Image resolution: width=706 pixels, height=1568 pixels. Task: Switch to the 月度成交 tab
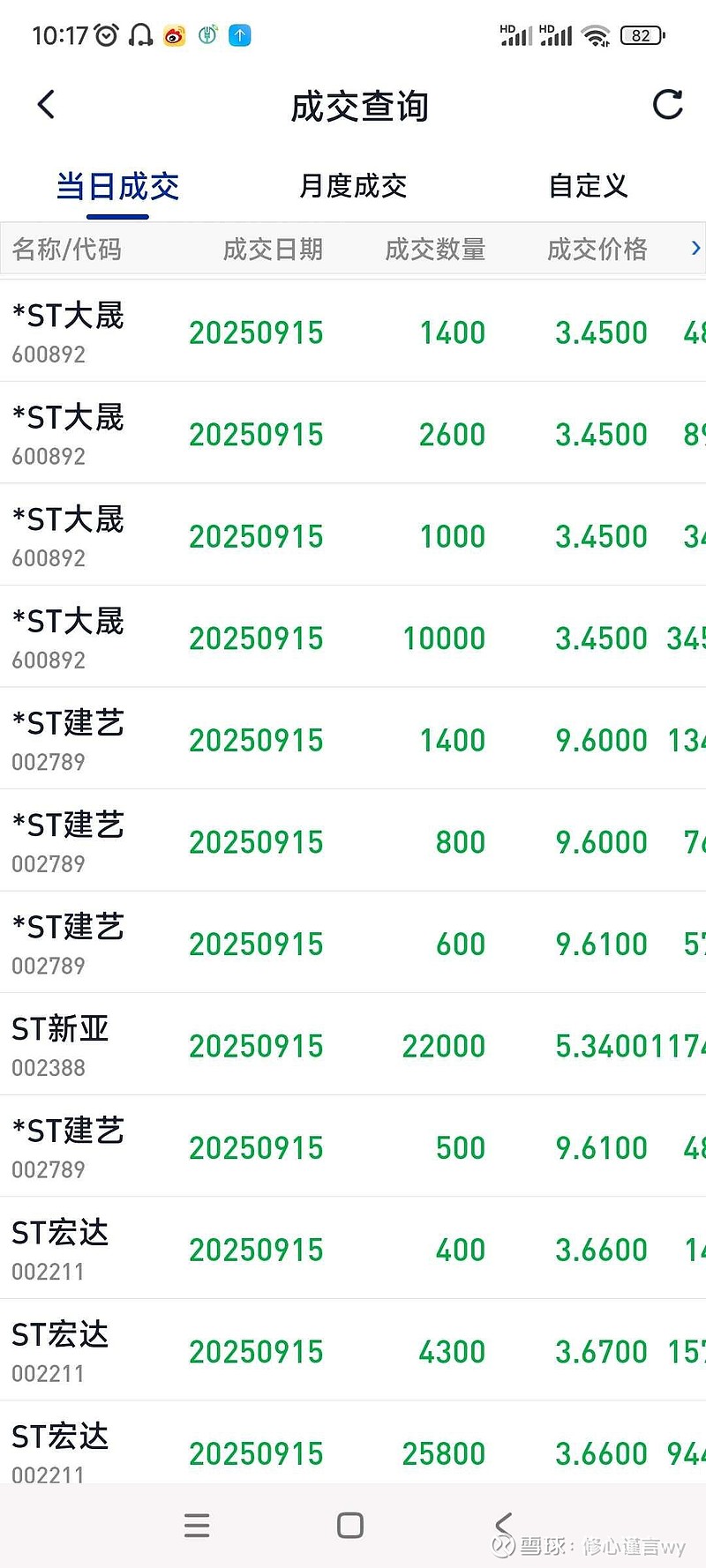click(353, 186)
